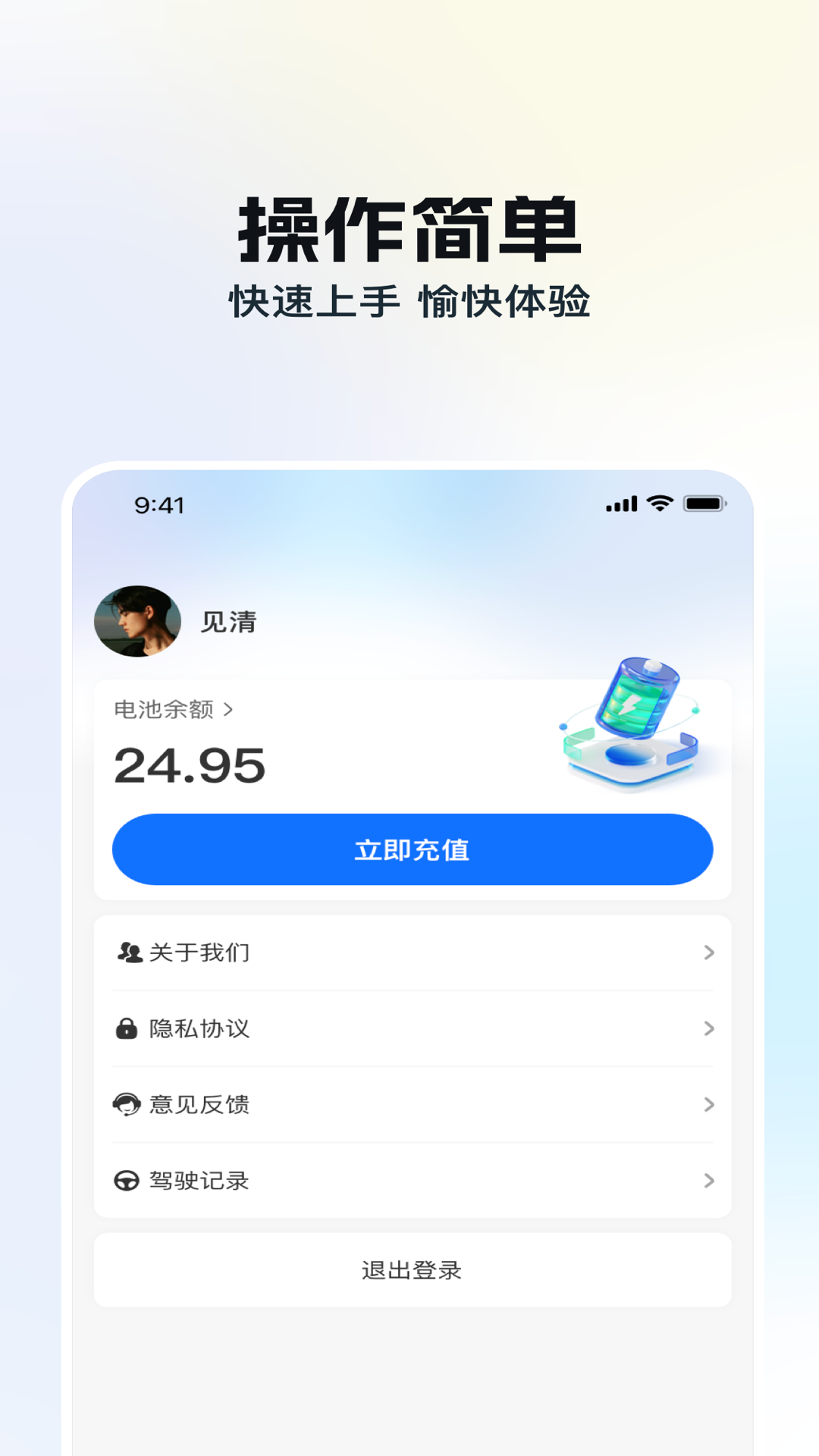Click the profile avatar photo
Screen dimensions: 819x1456
[x=137, y=620]
